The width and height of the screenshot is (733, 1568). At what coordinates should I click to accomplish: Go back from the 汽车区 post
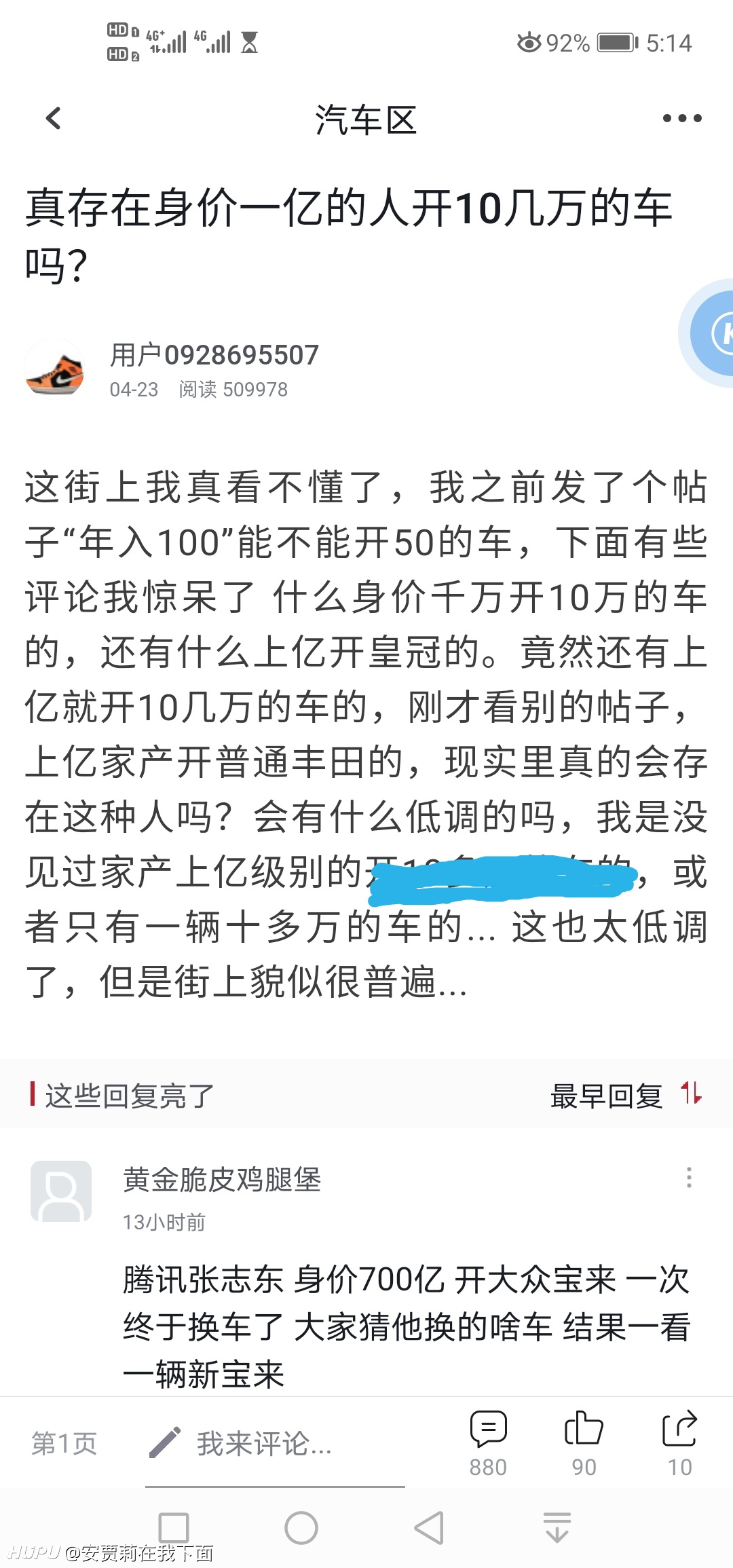click(54, 119)
